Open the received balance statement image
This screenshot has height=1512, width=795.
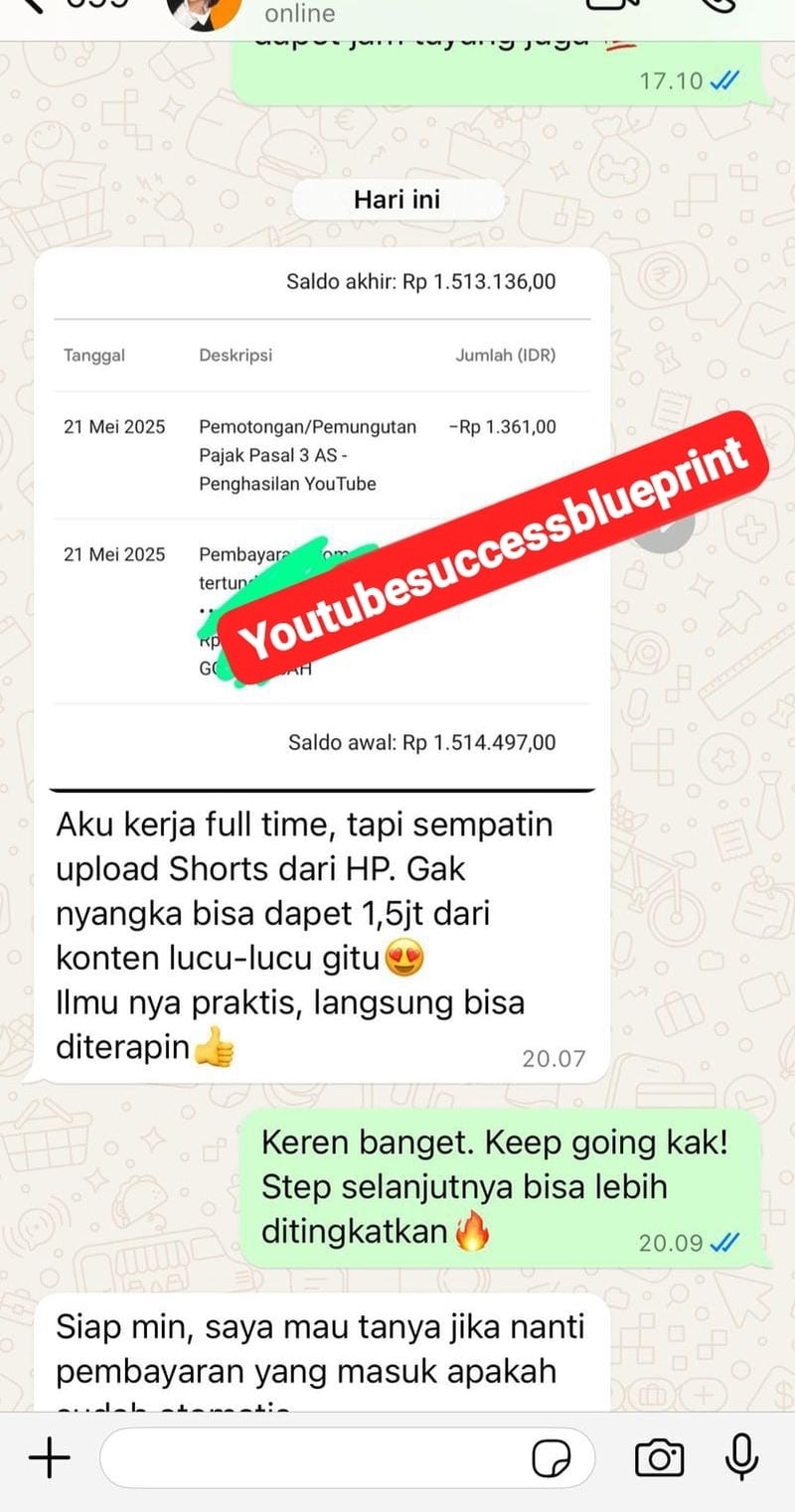coord(321,517)
